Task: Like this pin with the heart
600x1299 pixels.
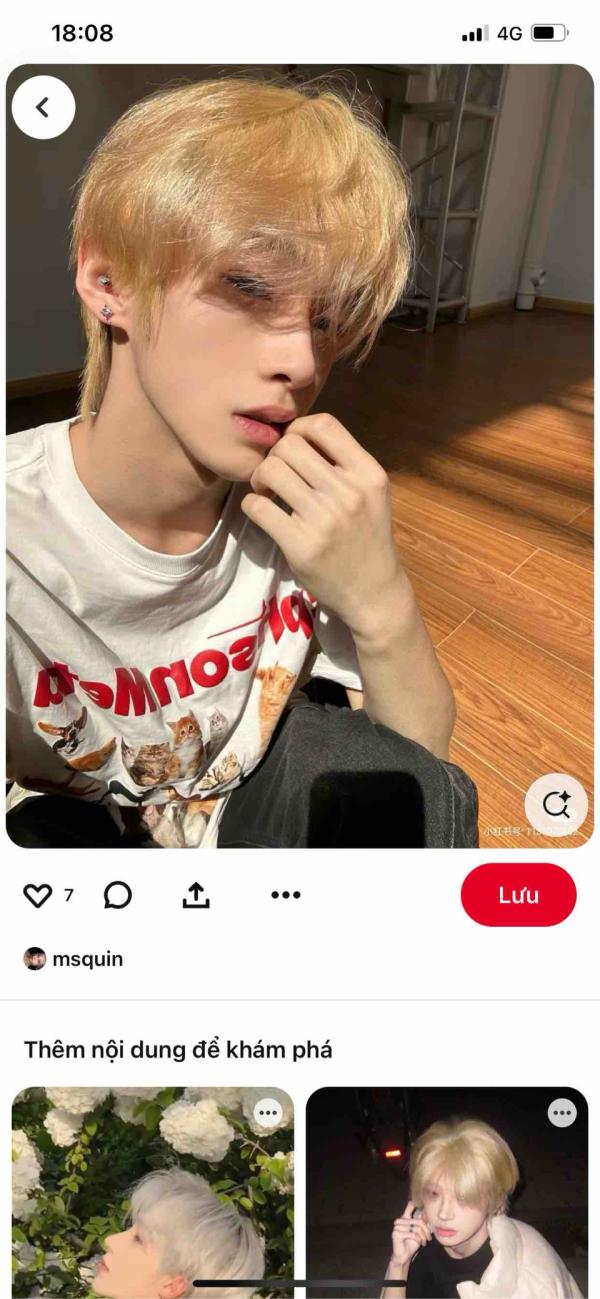Action: 37,895
